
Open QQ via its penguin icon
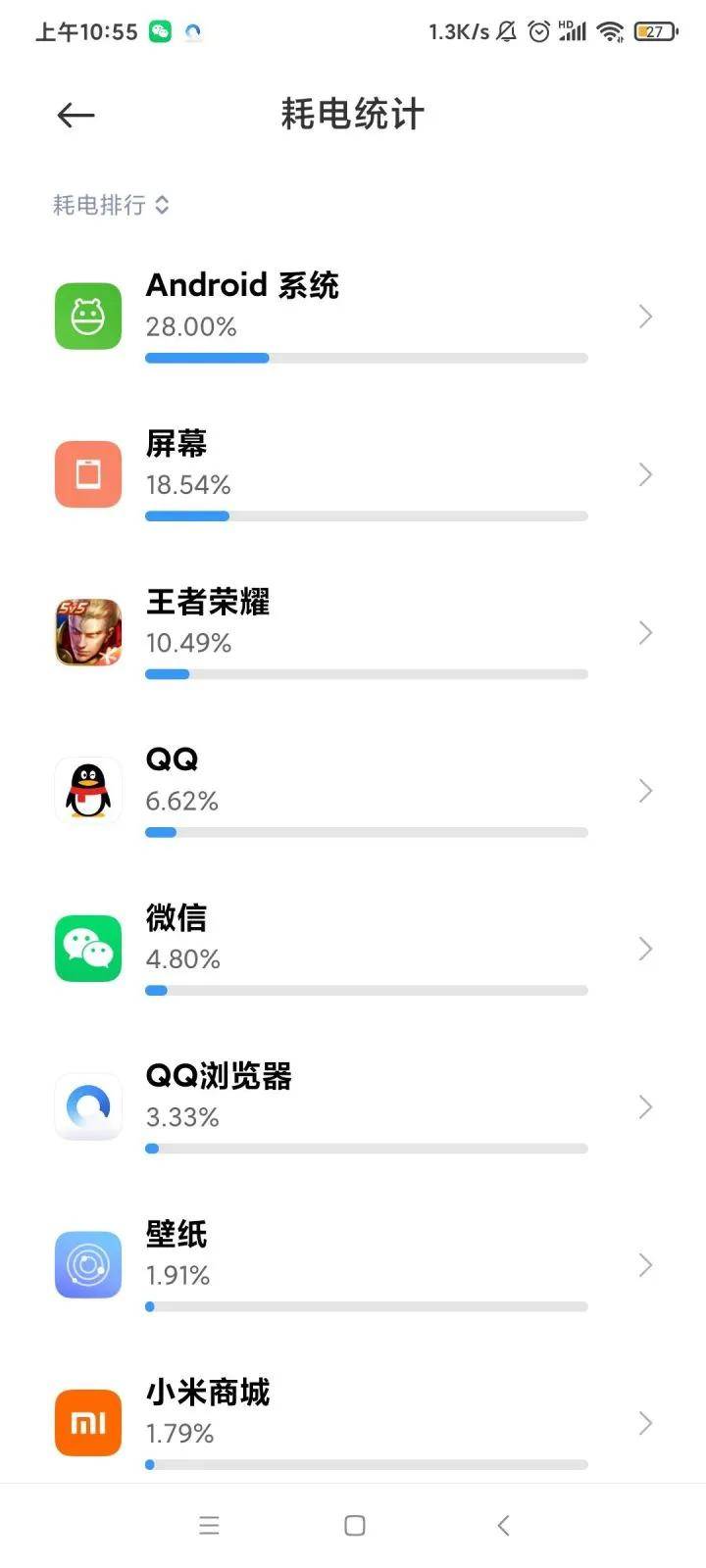point(87,790)
